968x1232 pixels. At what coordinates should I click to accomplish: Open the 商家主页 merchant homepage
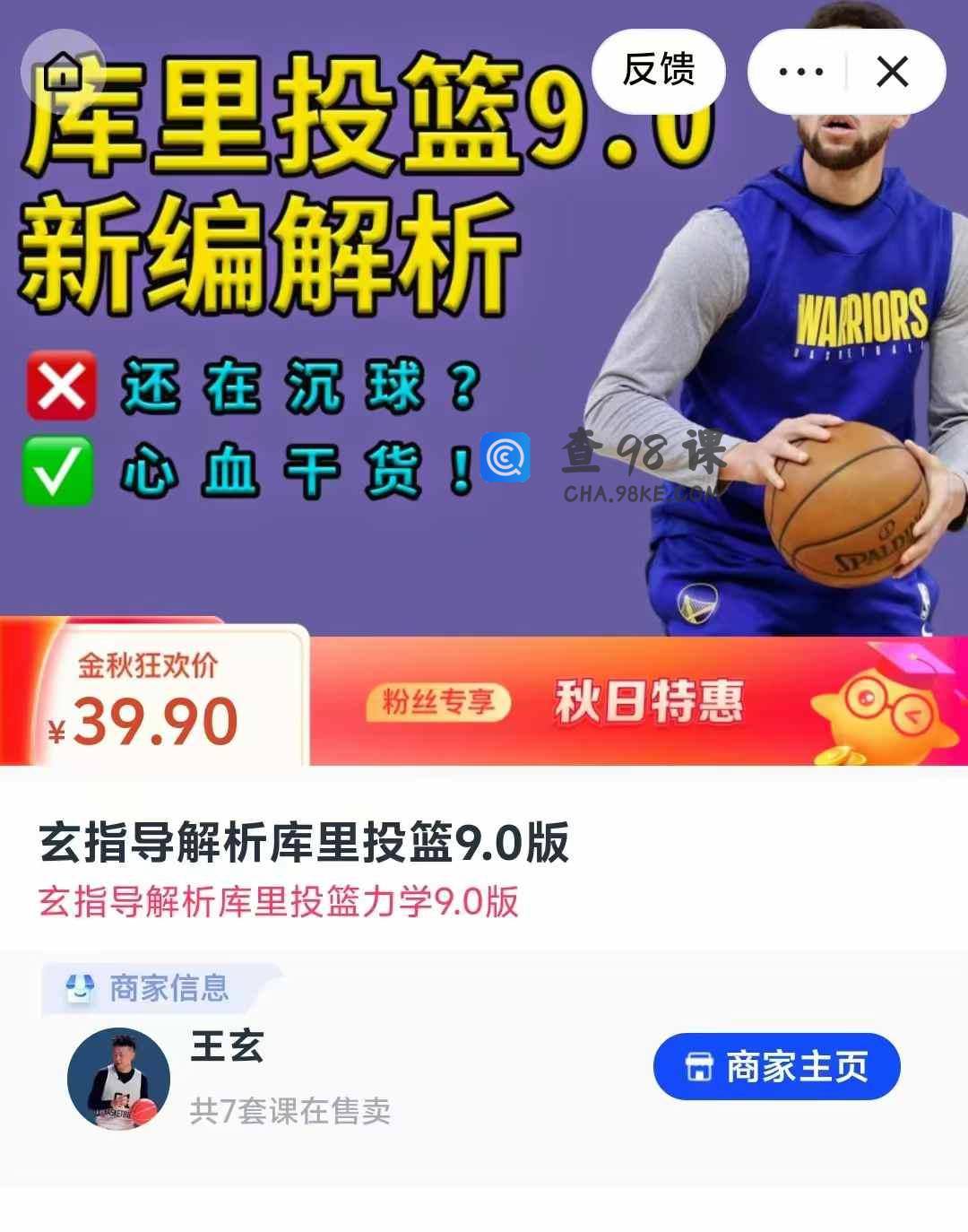pos(776,1067)
